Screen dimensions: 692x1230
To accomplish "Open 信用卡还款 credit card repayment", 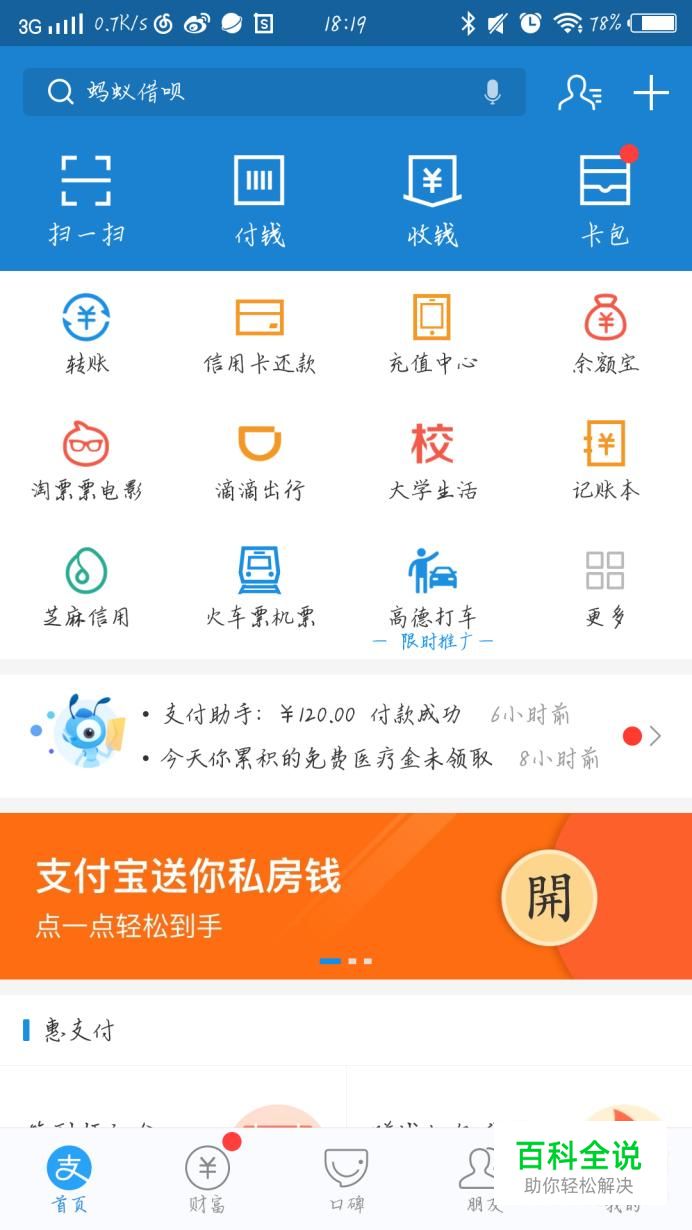I will coord(259,335).
